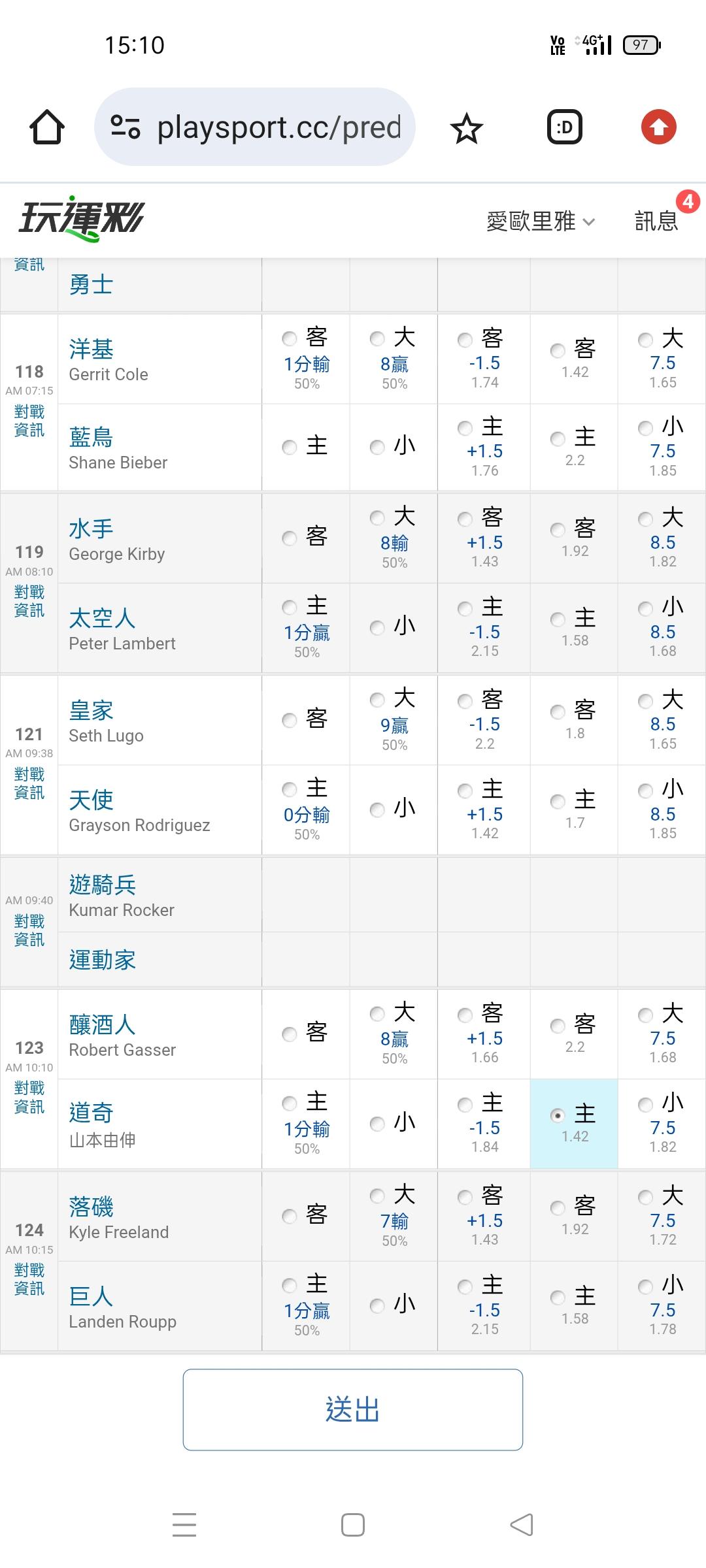706x1568 pixels.
Task: Select 主 2.2 moneyline for 藍鳥
Action: click(x=574, y=447)
